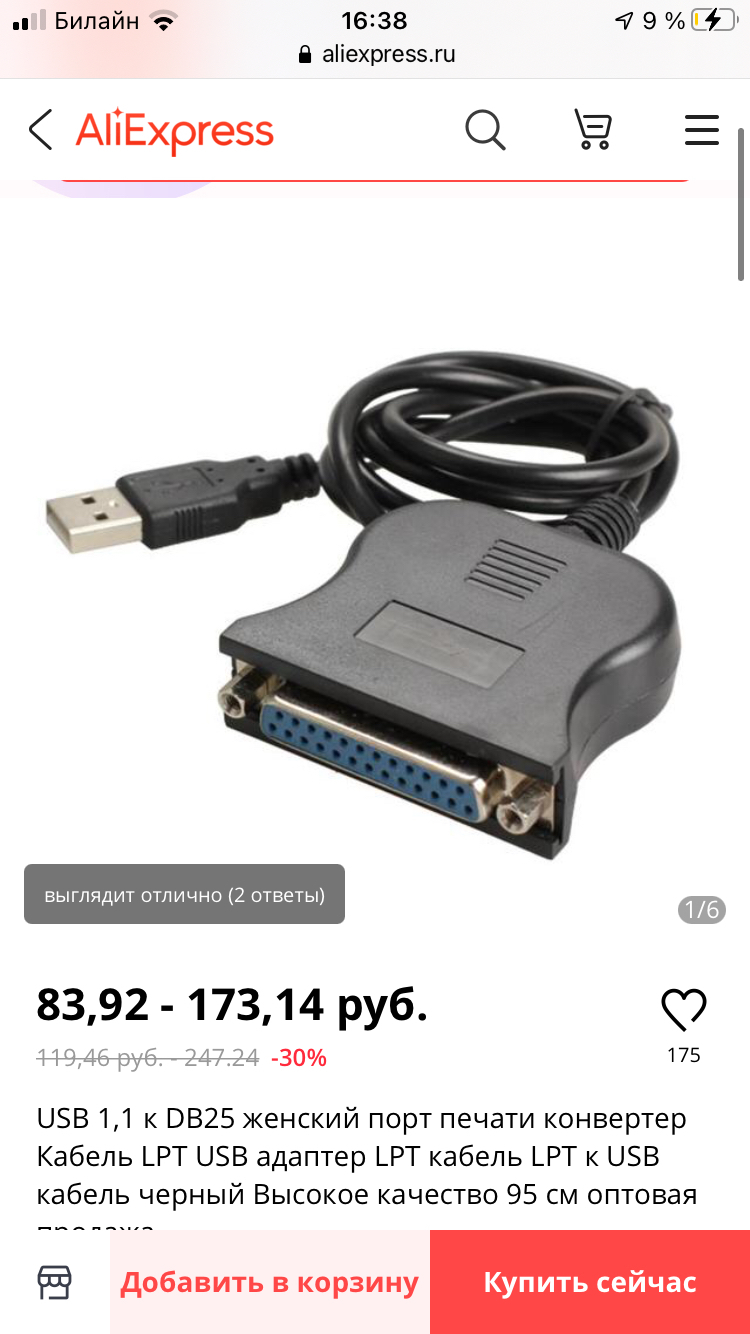Open the store icon in bottom bar
The image size is (750, 1334).
pos(55,1282)
